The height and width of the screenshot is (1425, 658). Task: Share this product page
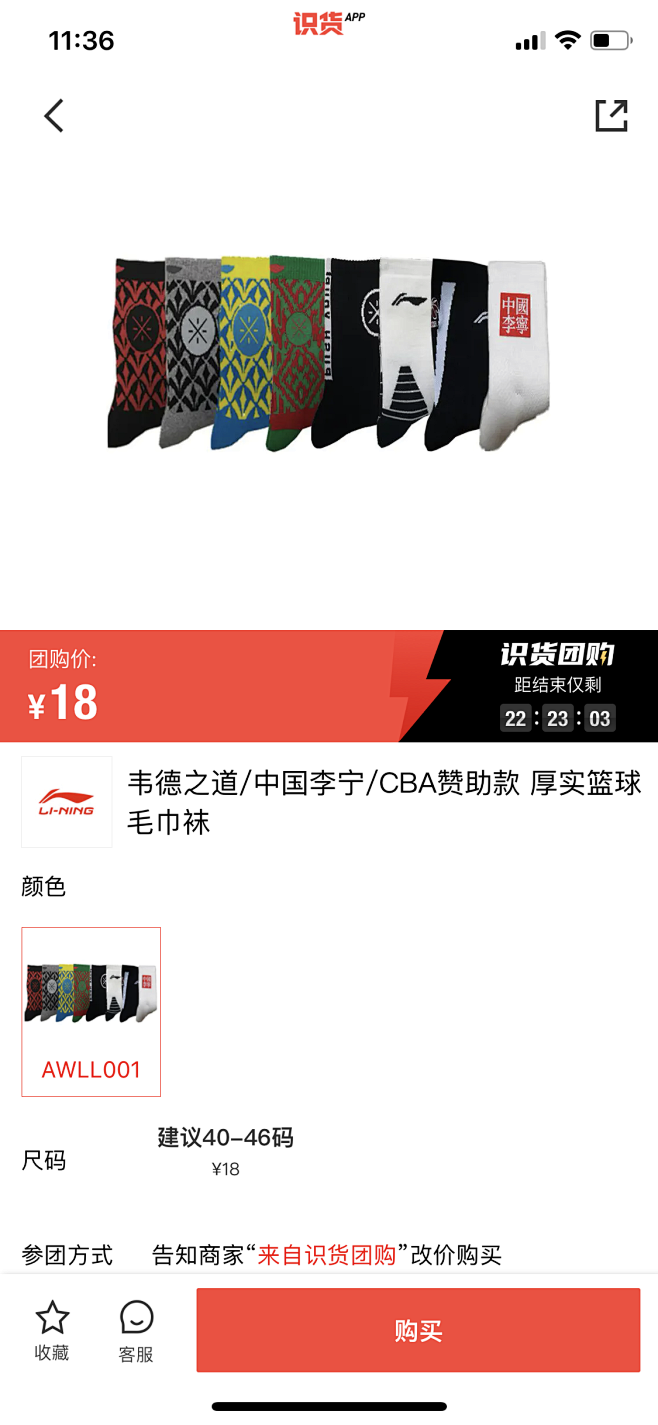point(611,116)
